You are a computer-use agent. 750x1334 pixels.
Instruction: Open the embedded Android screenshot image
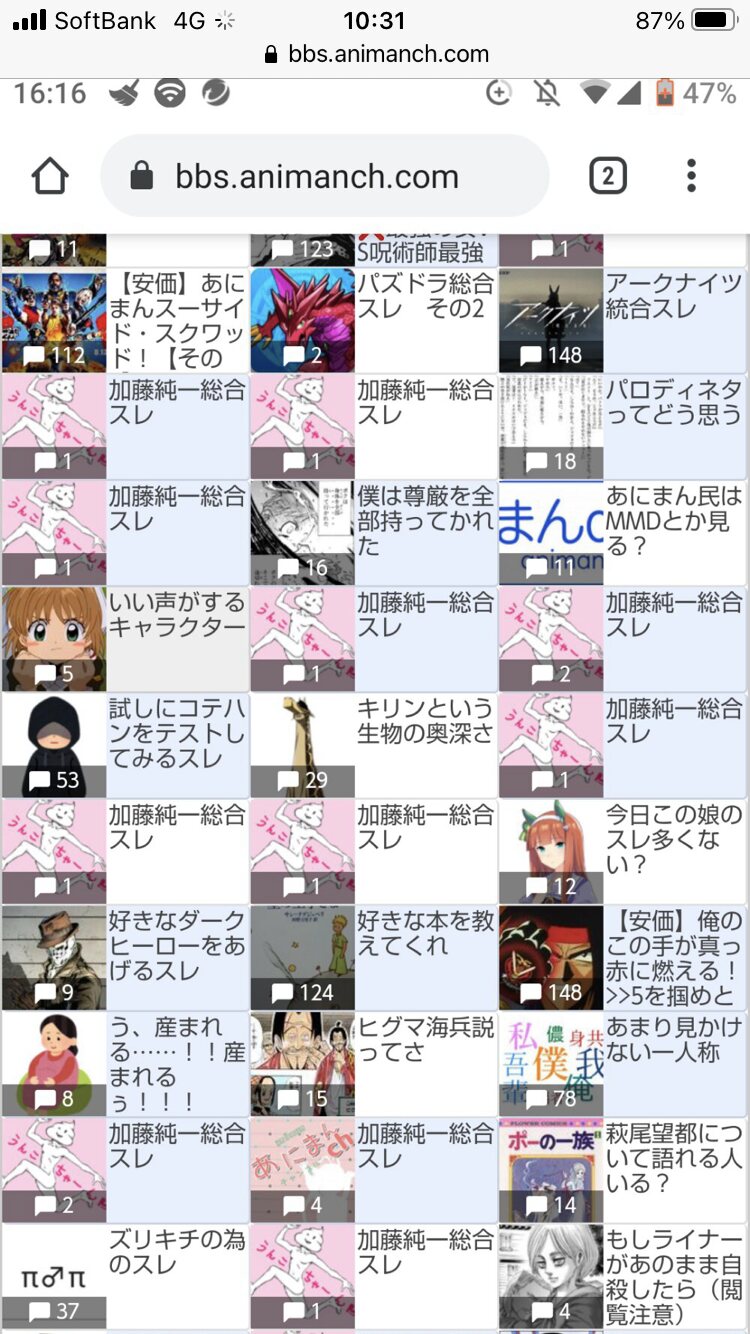click(x=375, y=706)
